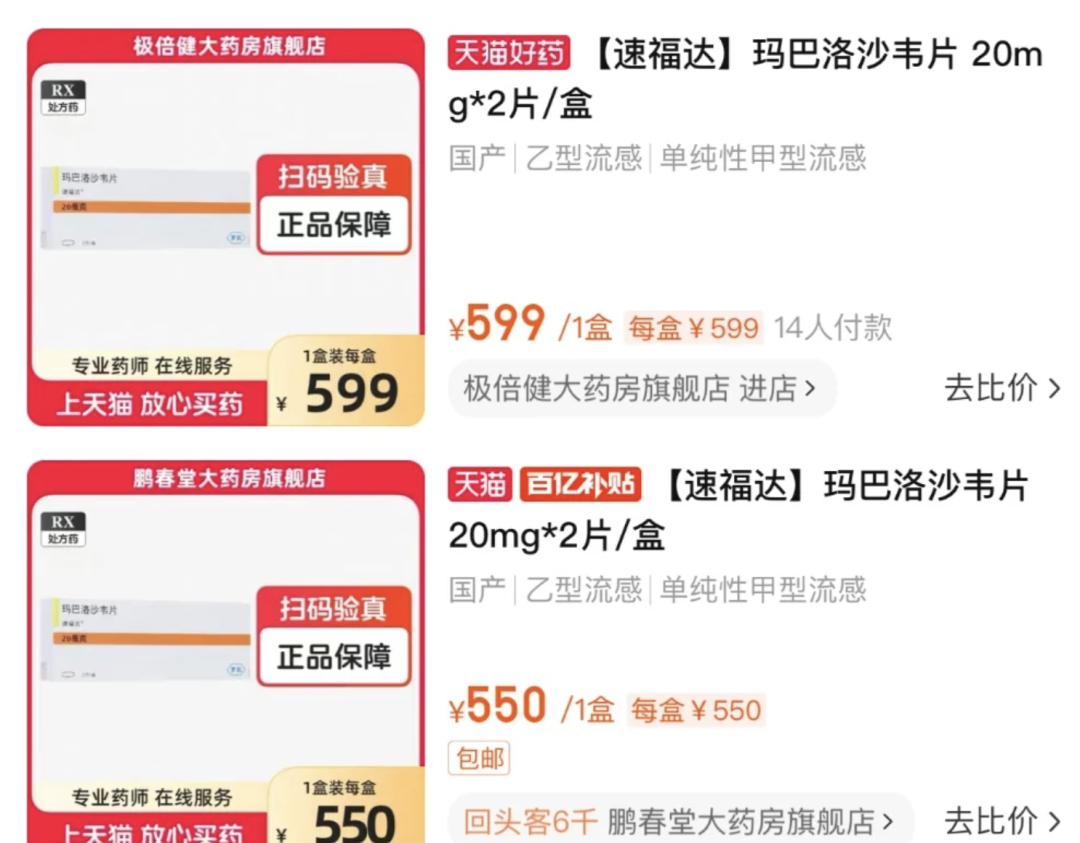Screen dimensions: 1080x843
Task: Enter the 极倍健大药房旗舰店 store
Action: click(x=640, y=388)
